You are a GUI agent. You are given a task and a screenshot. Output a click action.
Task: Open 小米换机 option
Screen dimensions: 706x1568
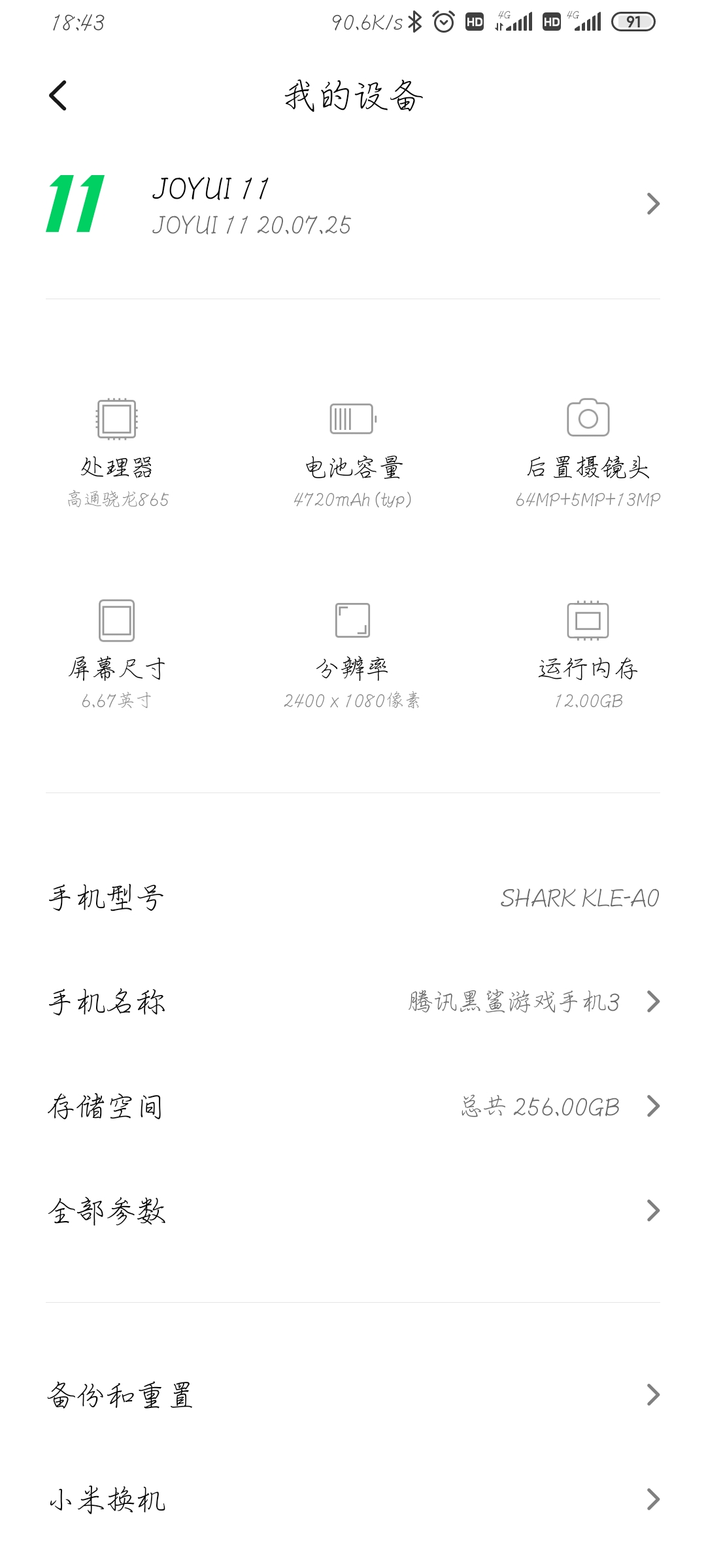point(353,1499)
